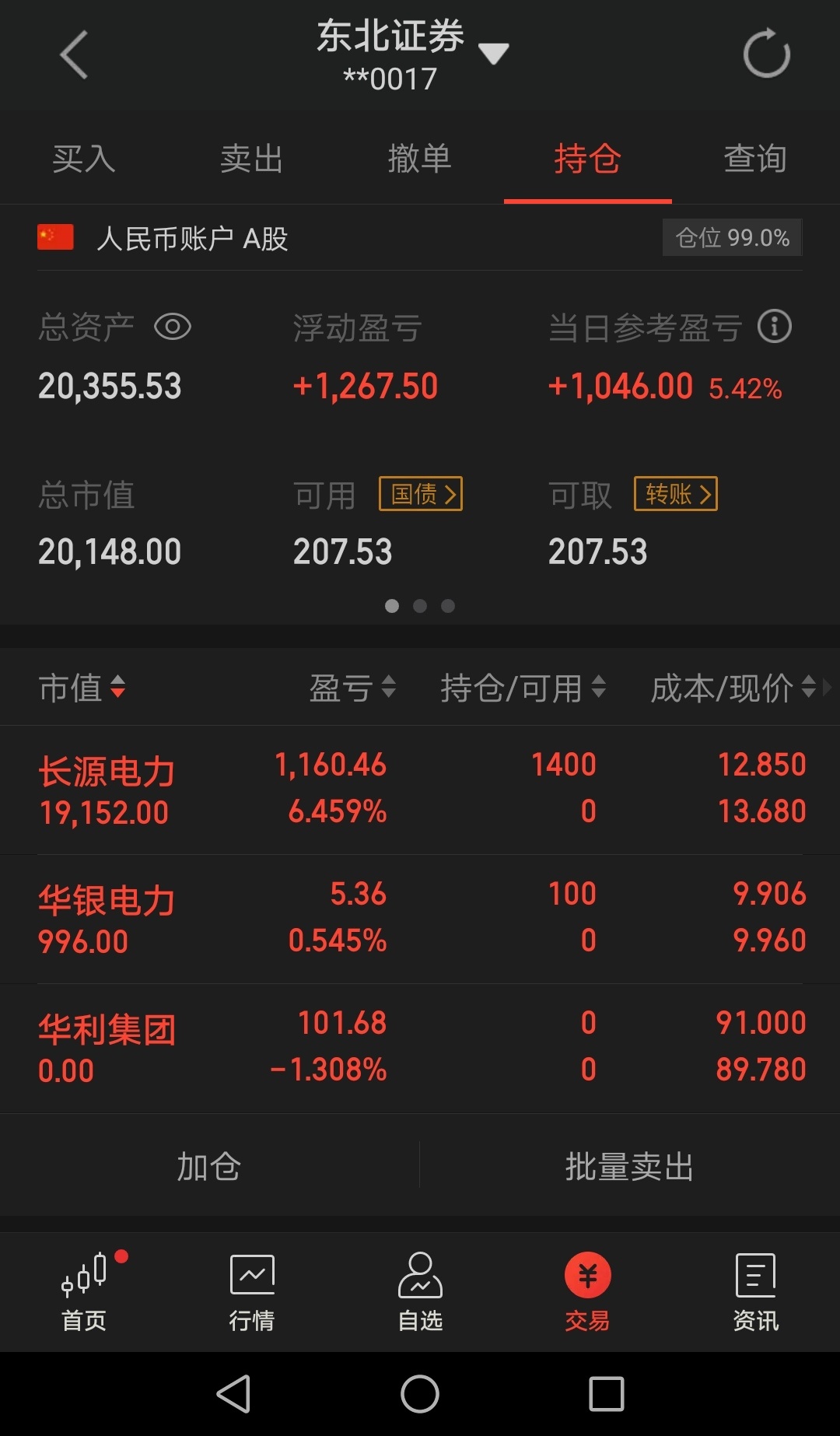Refresh the account data

tap(767, 54)
